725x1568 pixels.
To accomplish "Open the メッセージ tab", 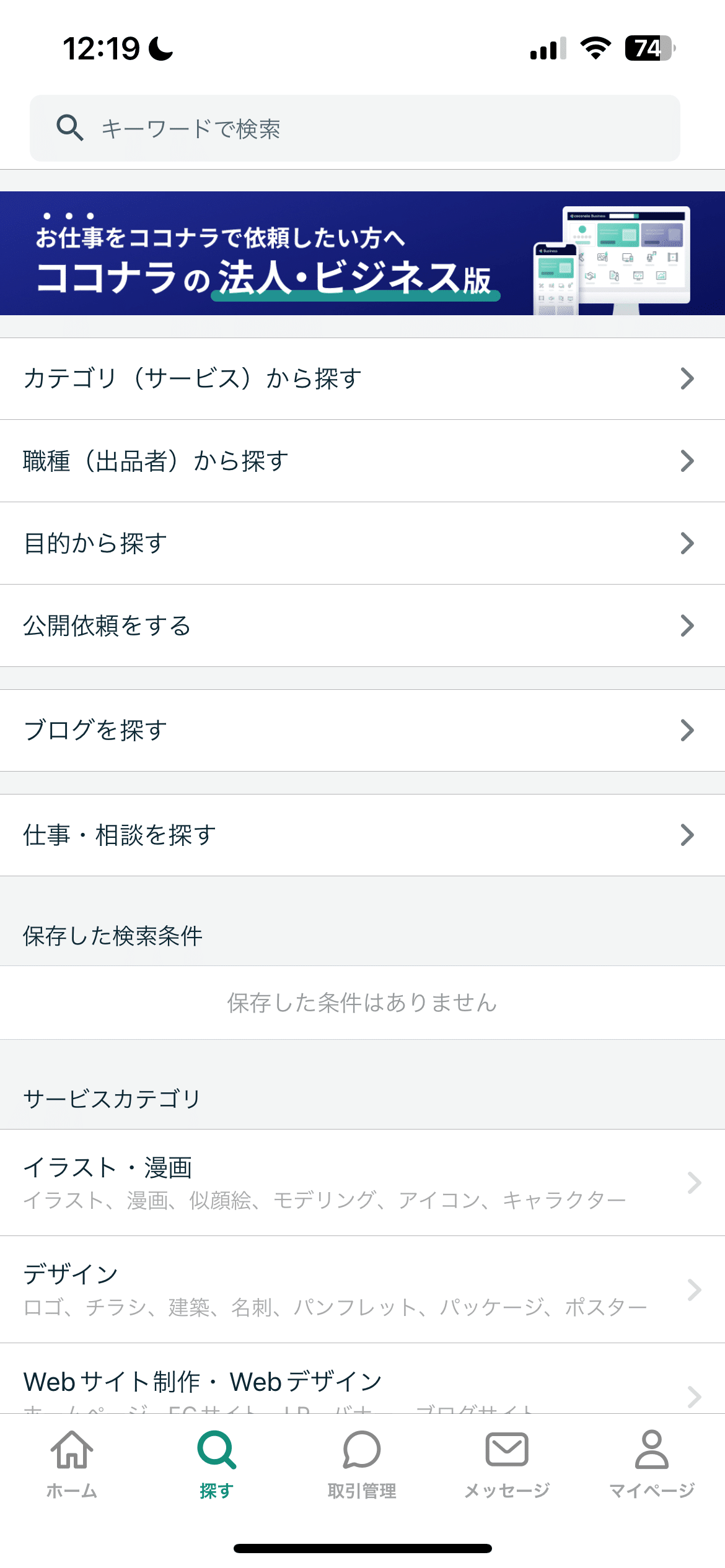I will (x=507, y=1464).
